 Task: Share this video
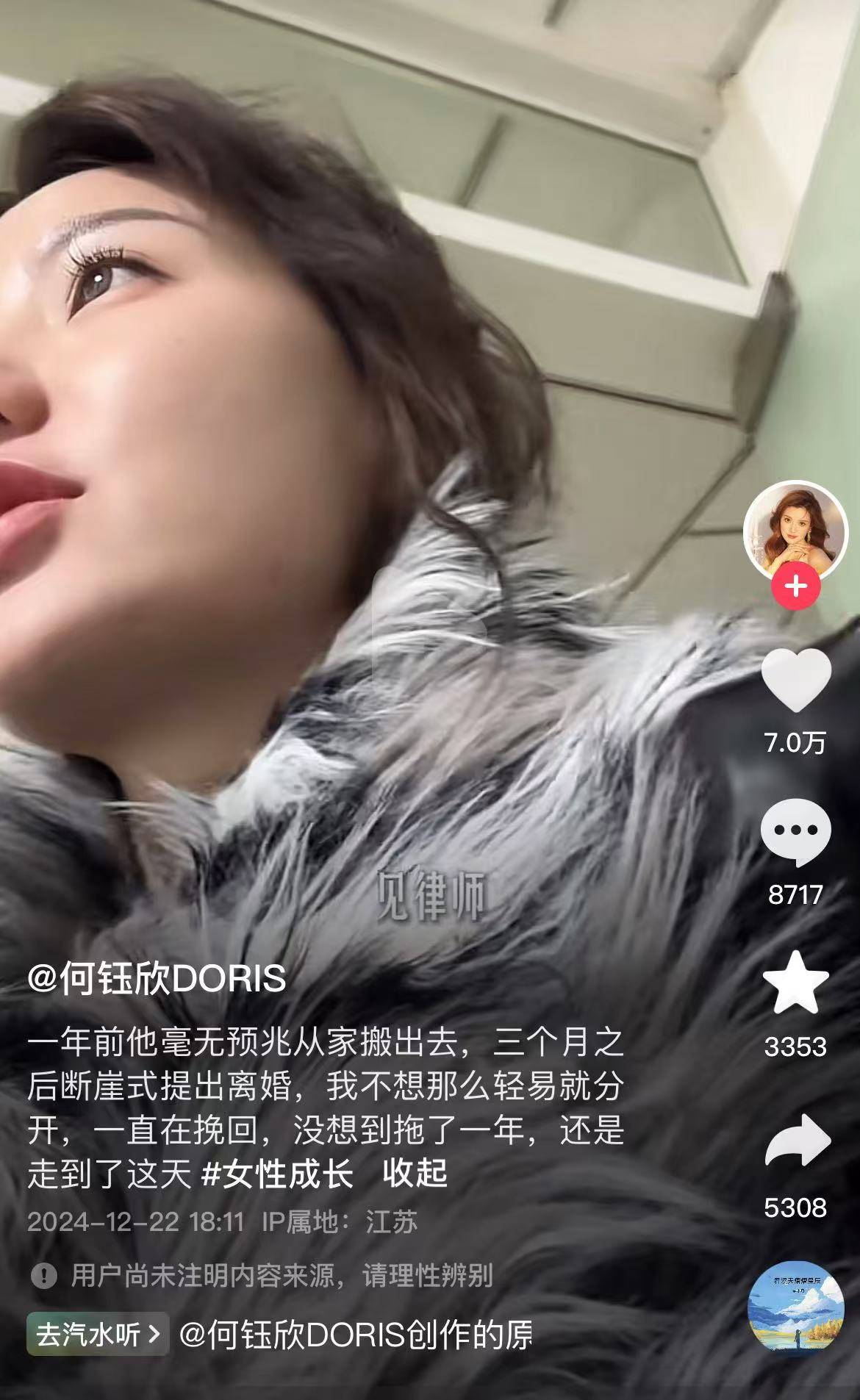797,1142
